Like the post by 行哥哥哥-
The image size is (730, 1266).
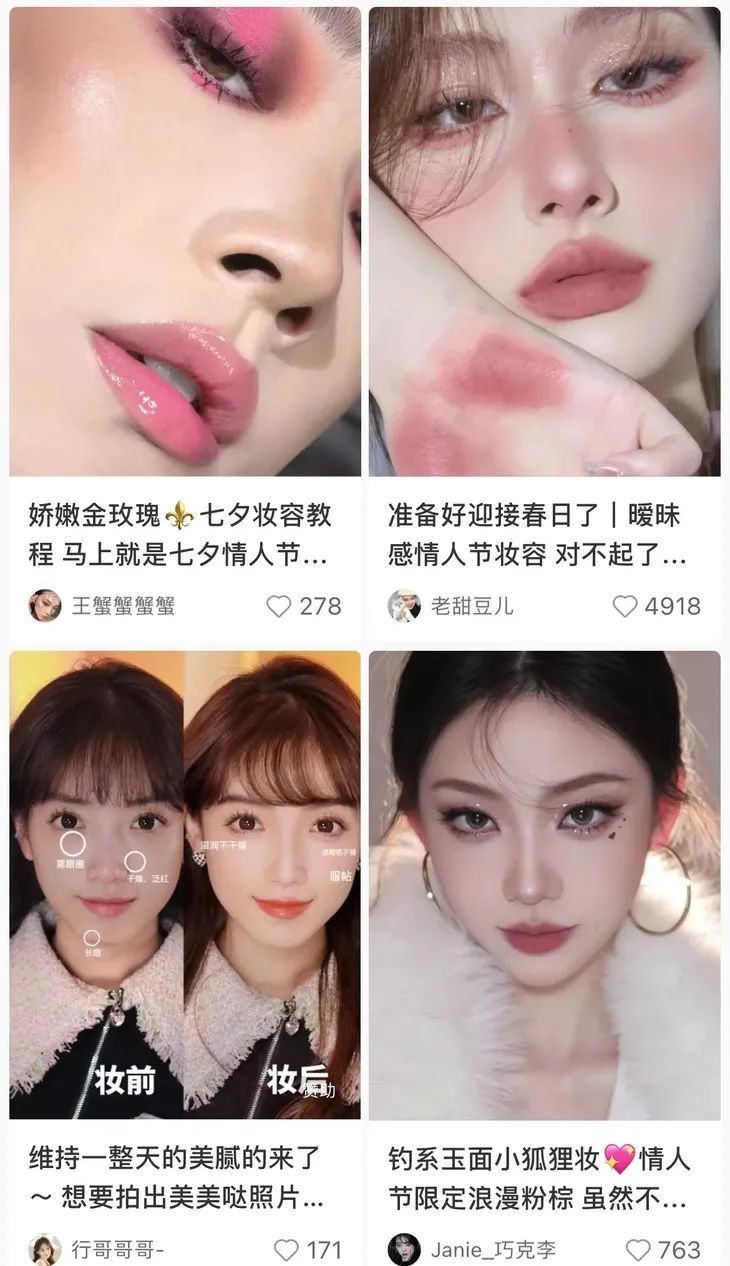coord(287,1250)
